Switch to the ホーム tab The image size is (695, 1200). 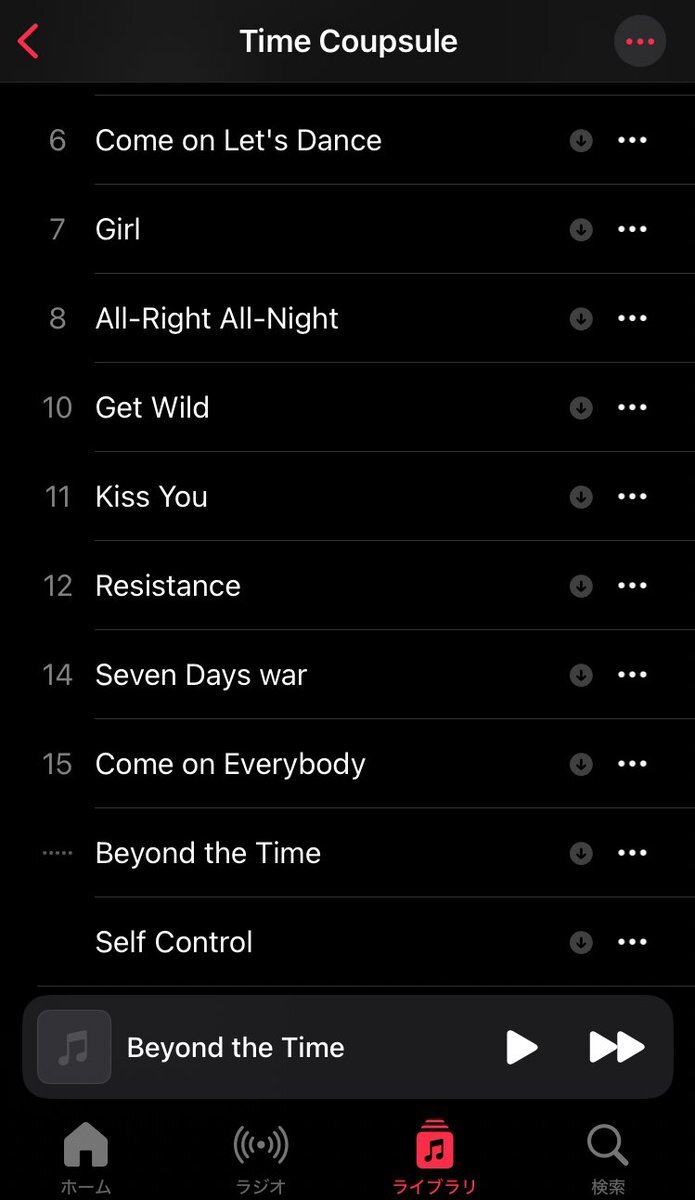click(x=86, y=1158)
